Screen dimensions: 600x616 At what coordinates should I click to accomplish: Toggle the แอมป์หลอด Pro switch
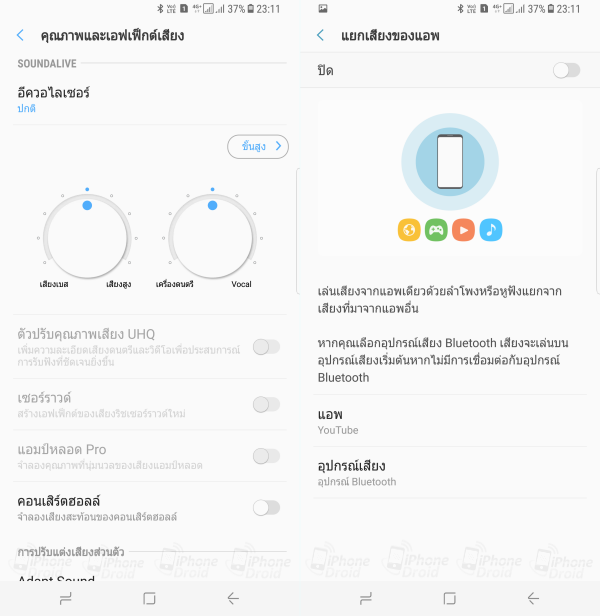(265, 456)
